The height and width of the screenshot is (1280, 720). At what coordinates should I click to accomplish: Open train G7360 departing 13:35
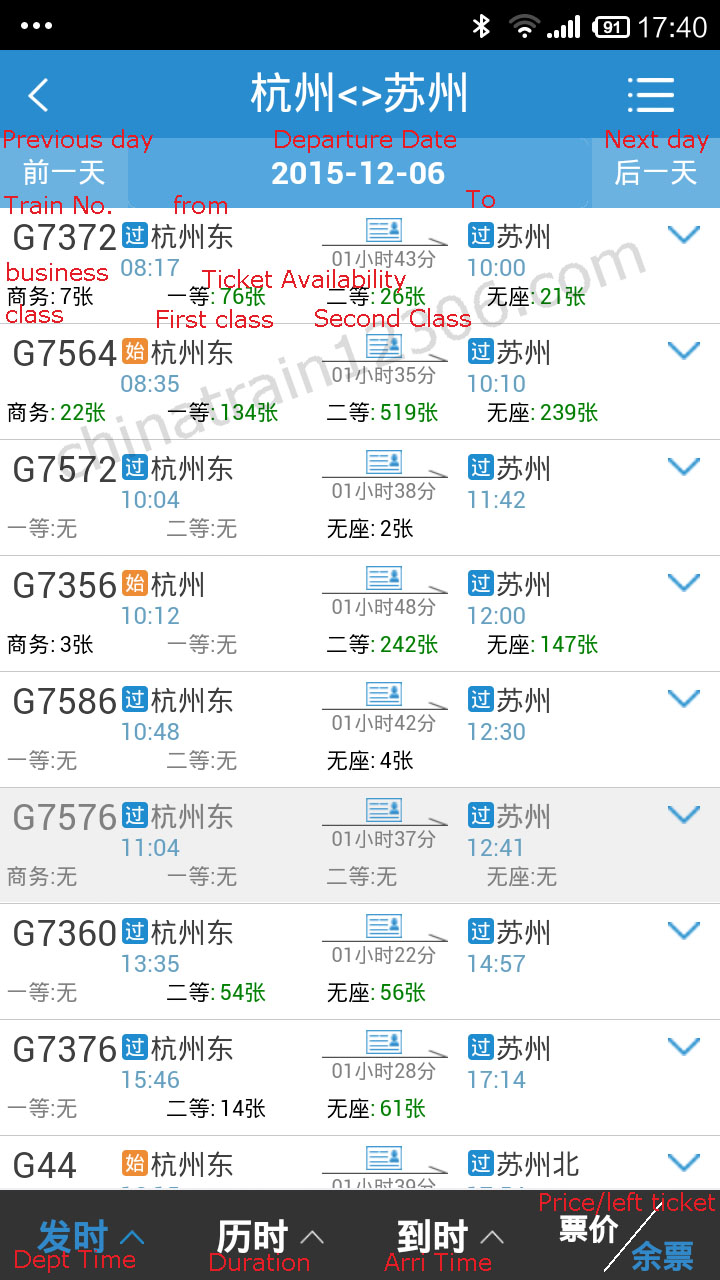[360, 962]
